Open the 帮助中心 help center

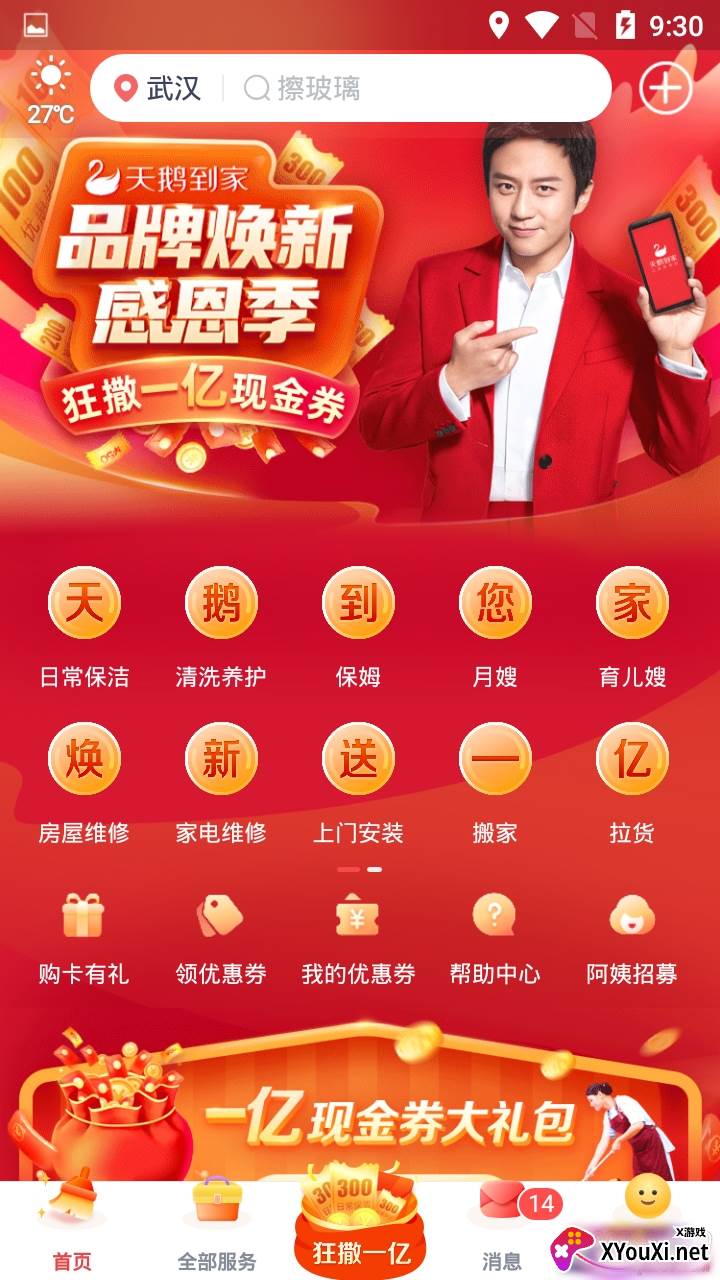pos(495,937)
